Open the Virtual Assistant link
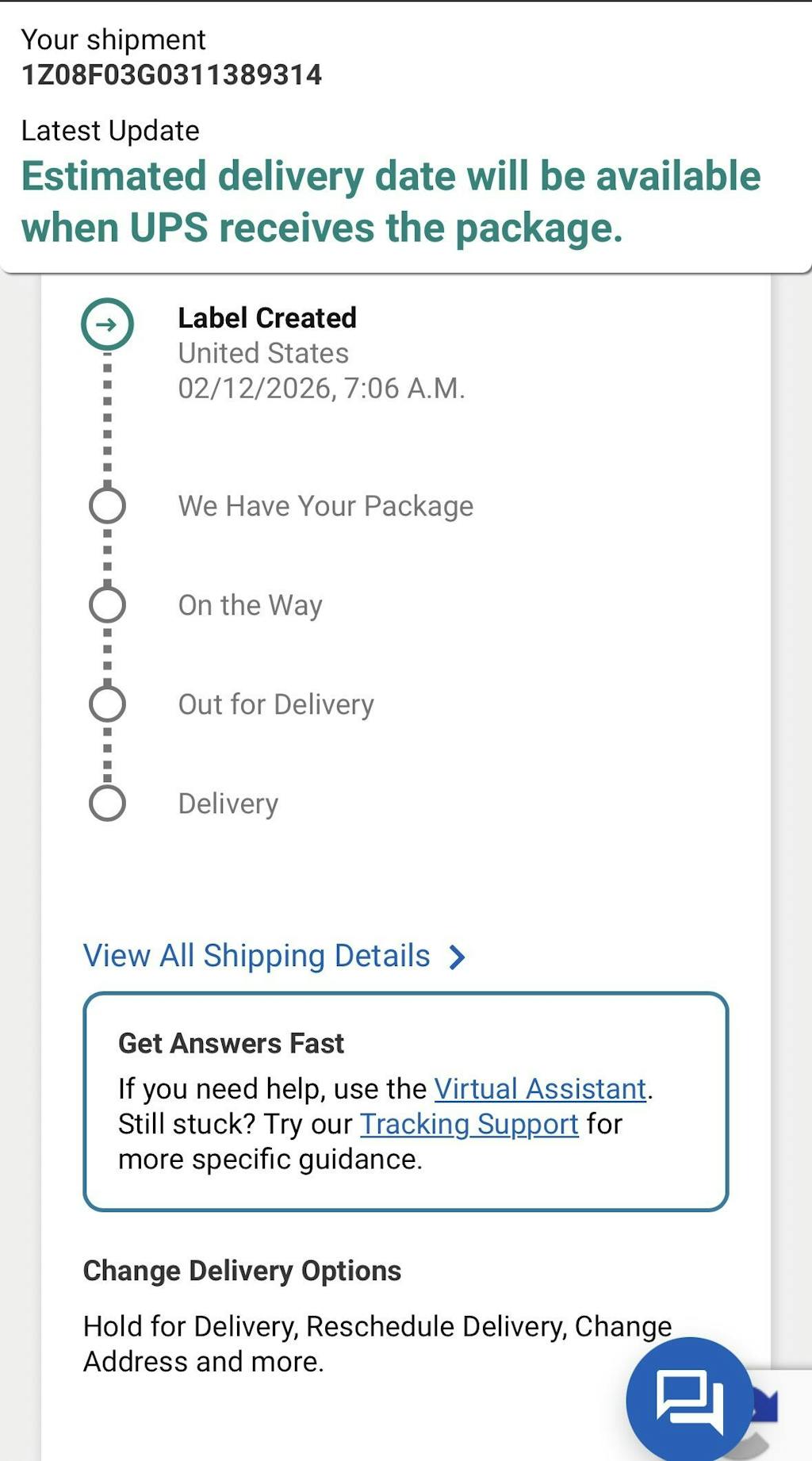The width and height of the screenshot is (812, 1461). pyautogui.click(x=540, y=1089)
